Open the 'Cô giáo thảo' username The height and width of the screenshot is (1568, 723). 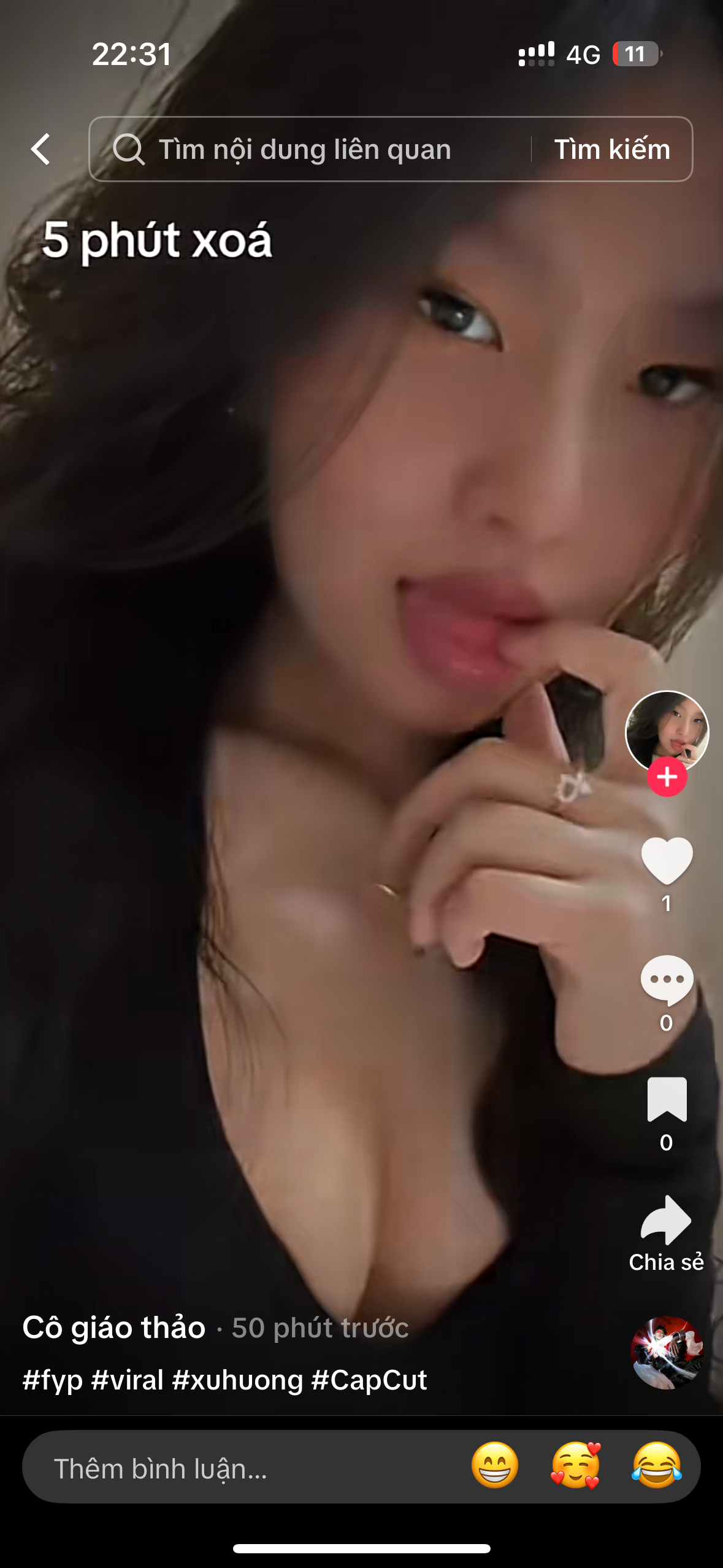coord(114,1328)
